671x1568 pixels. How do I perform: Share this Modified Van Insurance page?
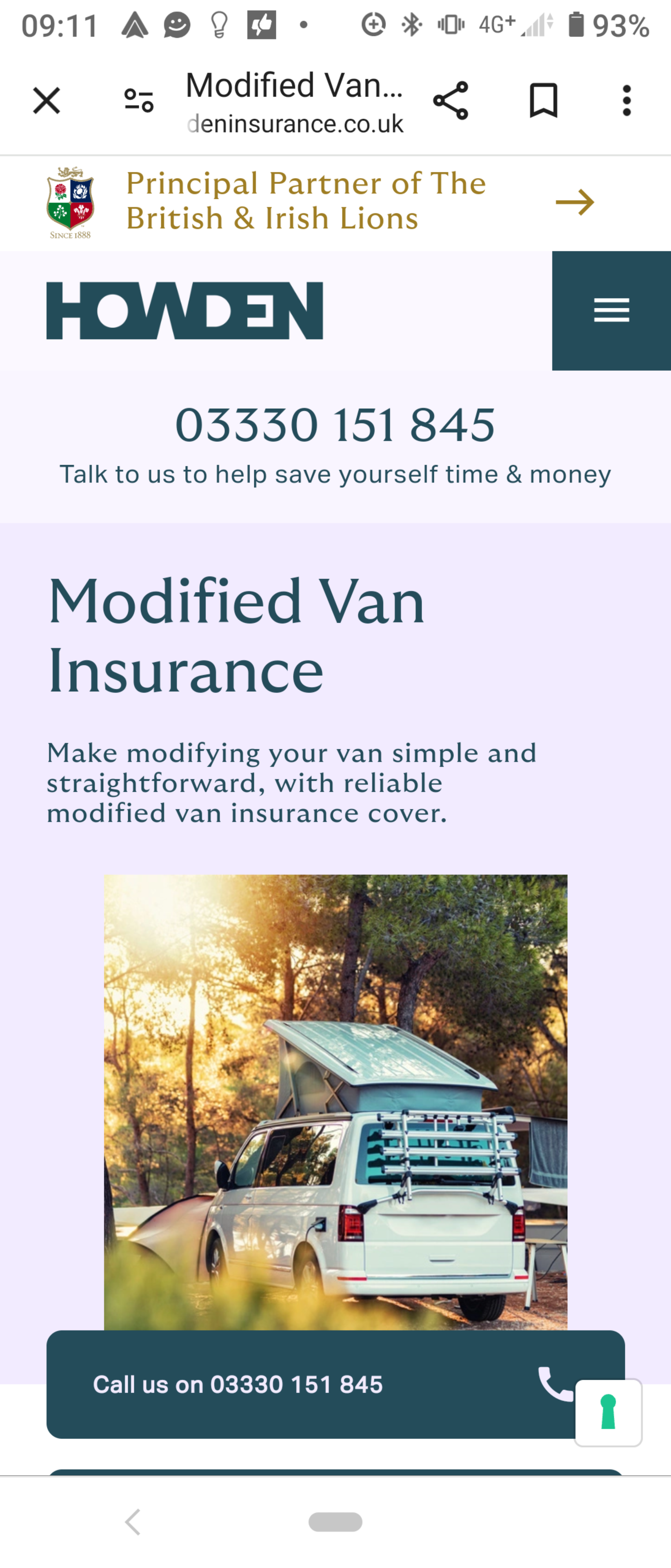(x=451, y=100)
